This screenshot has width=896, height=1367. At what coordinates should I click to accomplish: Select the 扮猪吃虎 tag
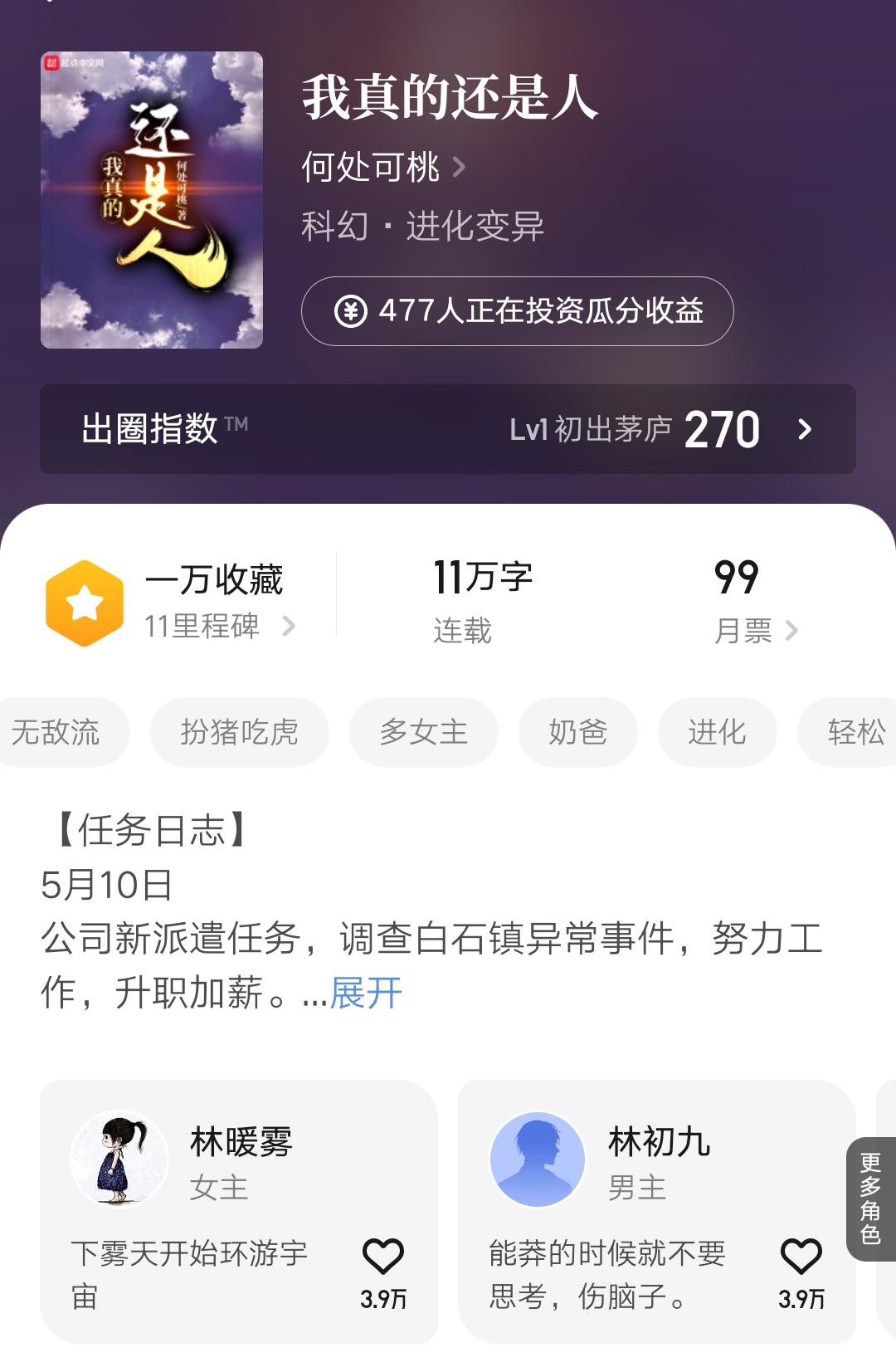point(239,732)
